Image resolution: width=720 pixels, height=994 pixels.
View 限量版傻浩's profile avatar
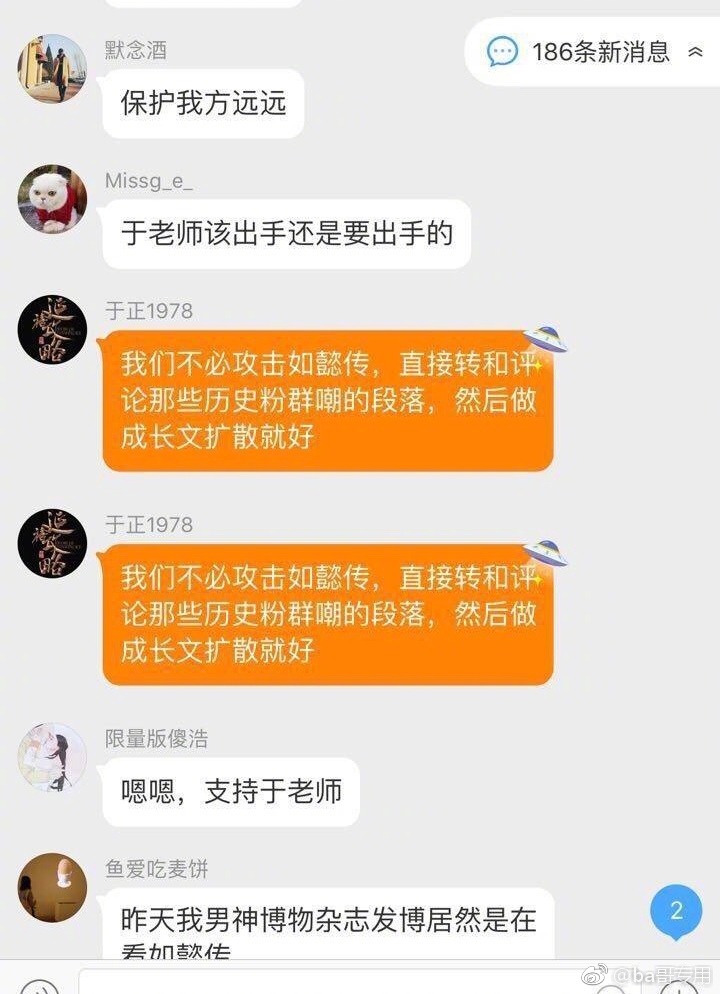(x=52, y=757)
